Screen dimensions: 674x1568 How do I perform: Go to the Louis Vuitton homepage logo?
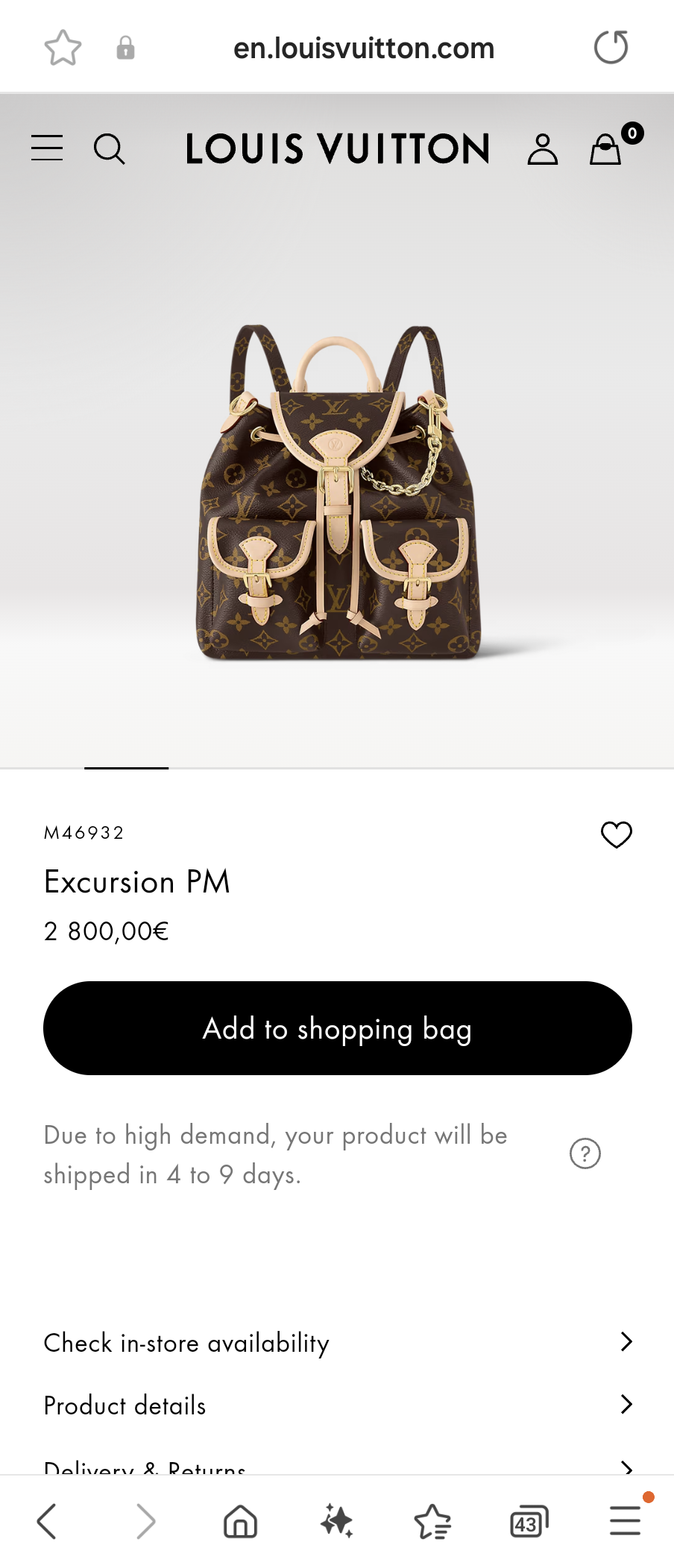[x=337, y=148]
